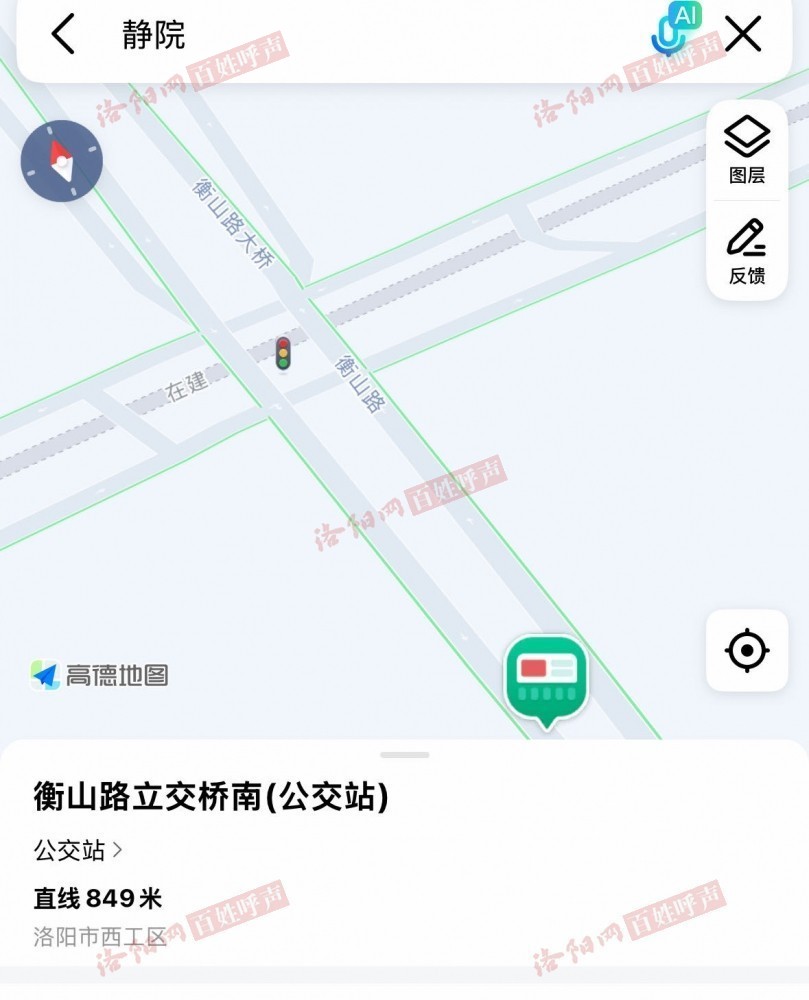Open the 反馈 feedback option
Screen dimensions: 809x1000
(747, 251)
